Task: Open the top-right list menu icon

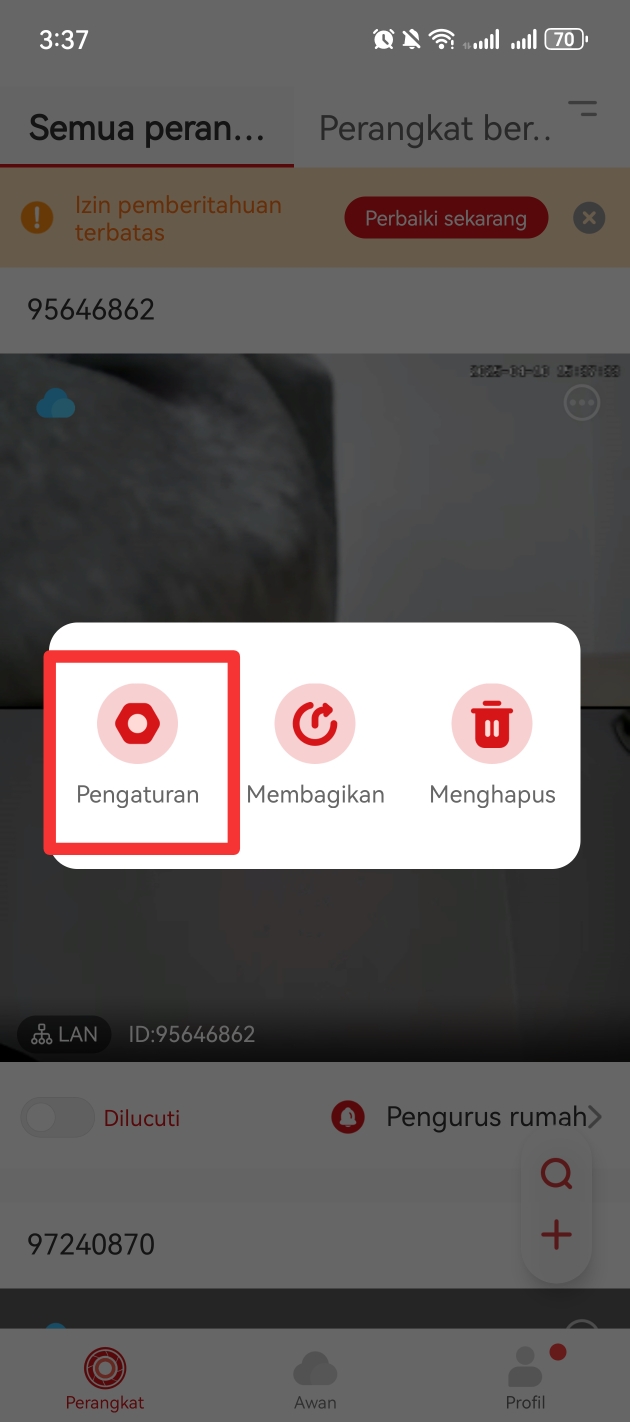Action: [x=582, y=109]
